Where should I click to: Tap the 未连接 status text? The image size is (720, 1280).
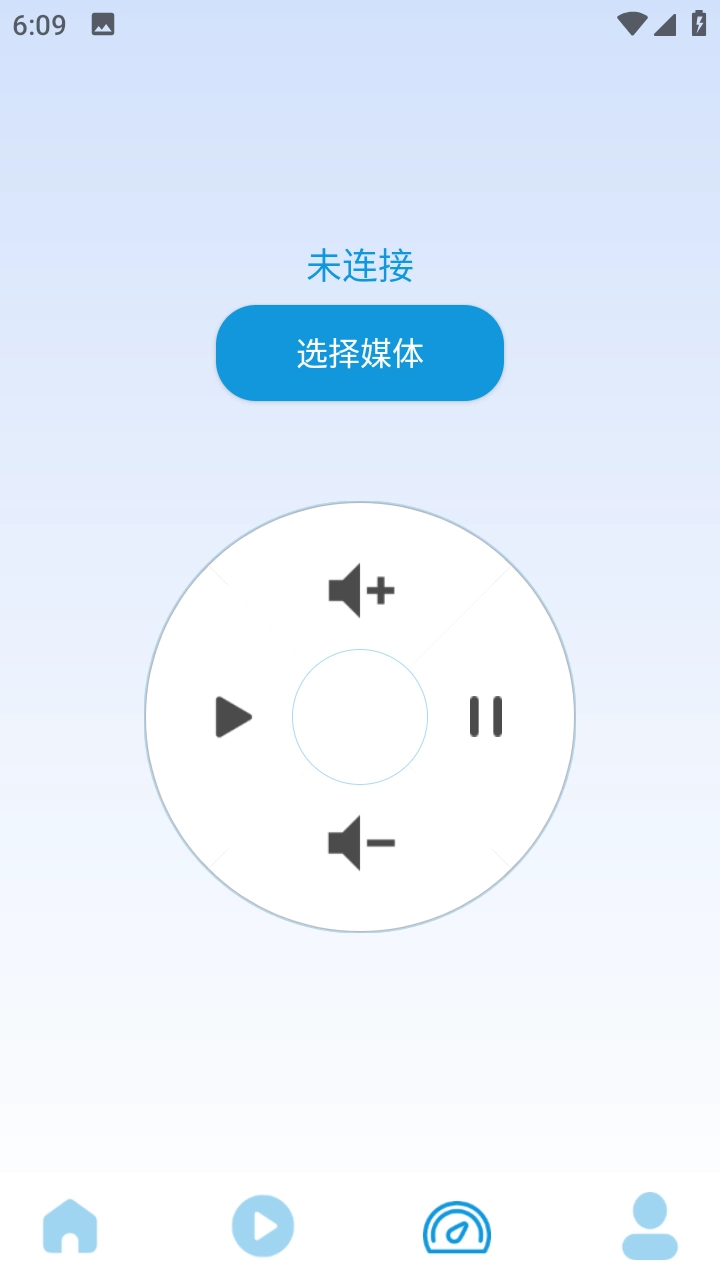tap(360, 266)
